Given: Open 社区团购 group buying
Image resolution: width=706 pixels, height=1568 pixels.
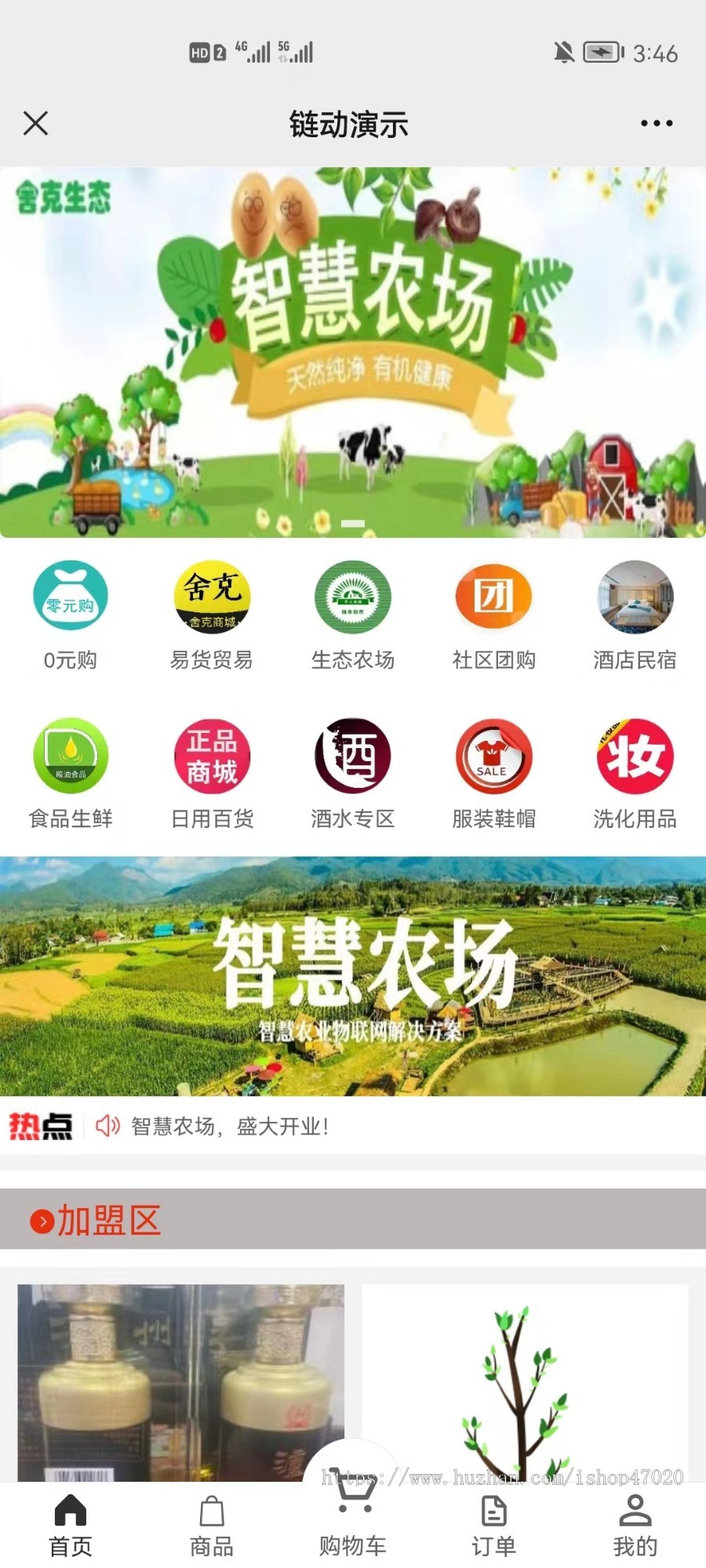Looking at the screenshot, I should pos(493,615).
